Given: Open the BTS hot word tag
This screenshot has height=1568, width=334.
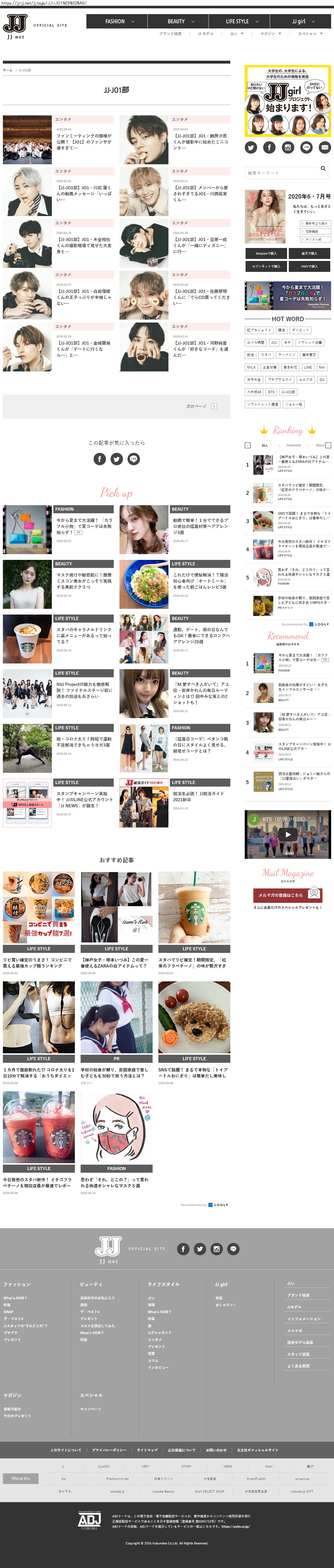Looking at the screenshot, I should click(x=271, y=392).
